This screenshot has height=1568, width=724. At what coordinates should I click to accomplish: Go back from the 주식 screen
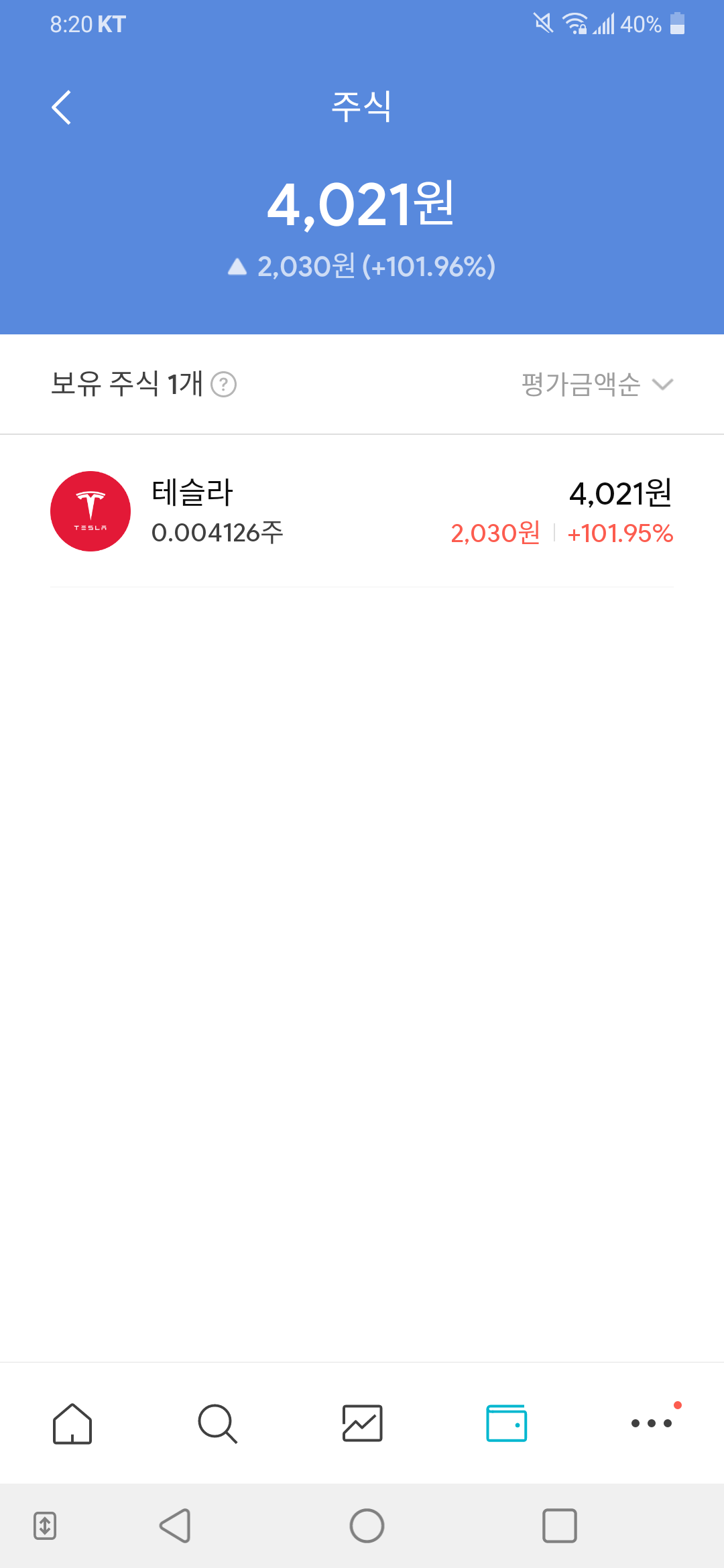tap(62, 107)
